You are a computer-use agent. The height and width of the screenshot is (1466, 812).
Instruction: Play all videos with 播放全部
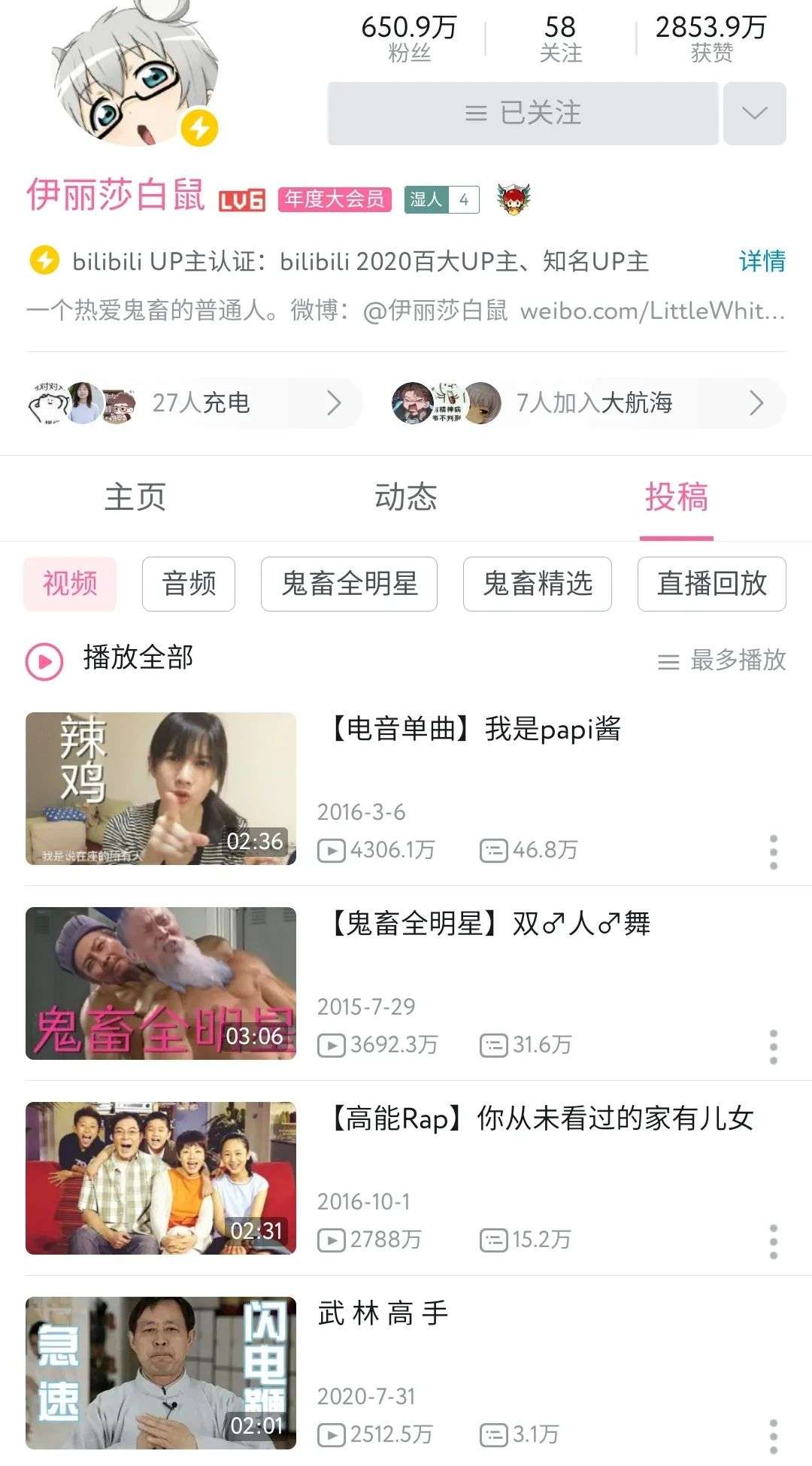pos(111,659)
